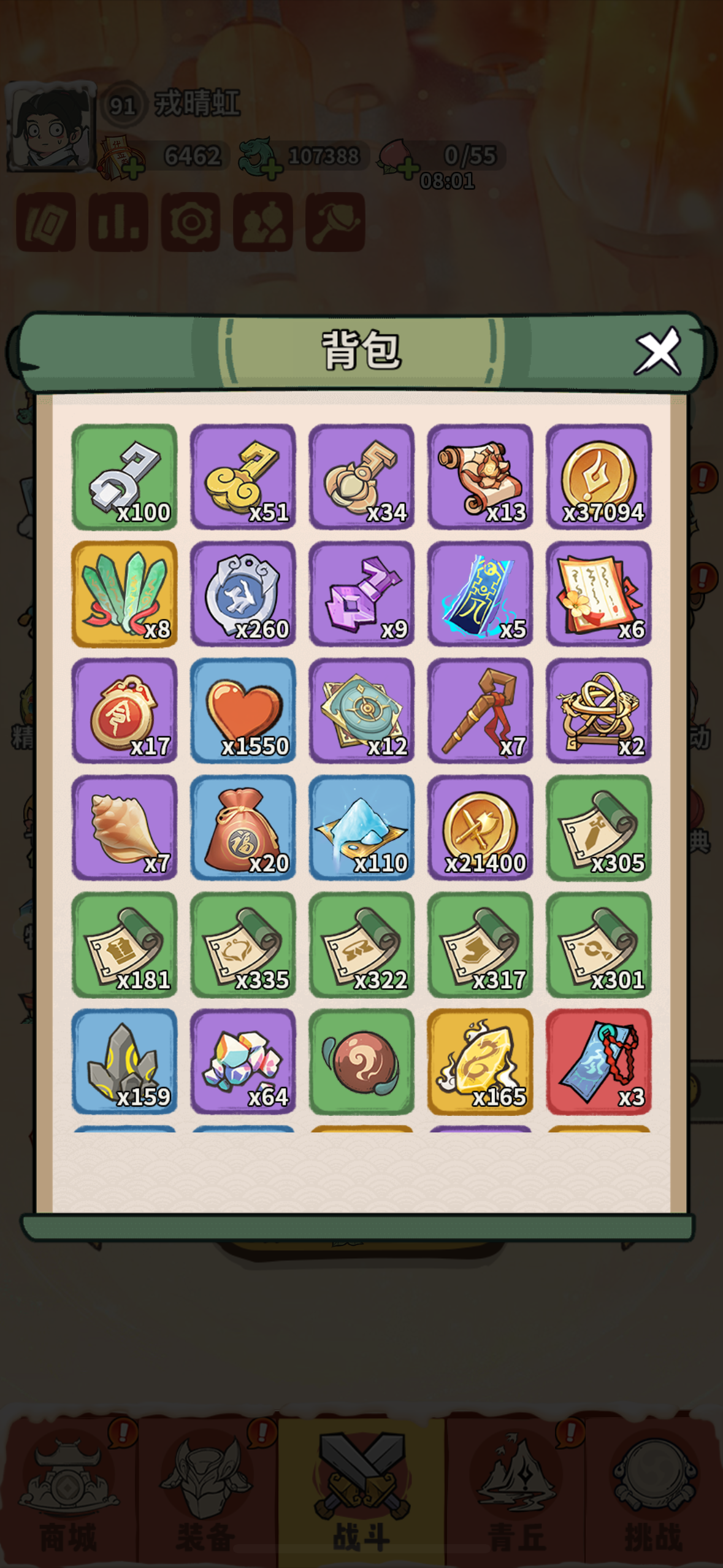This screenshot has height=1568, width=723.
Task: Select the golden dragon crystal x165
Action: 480,1062
